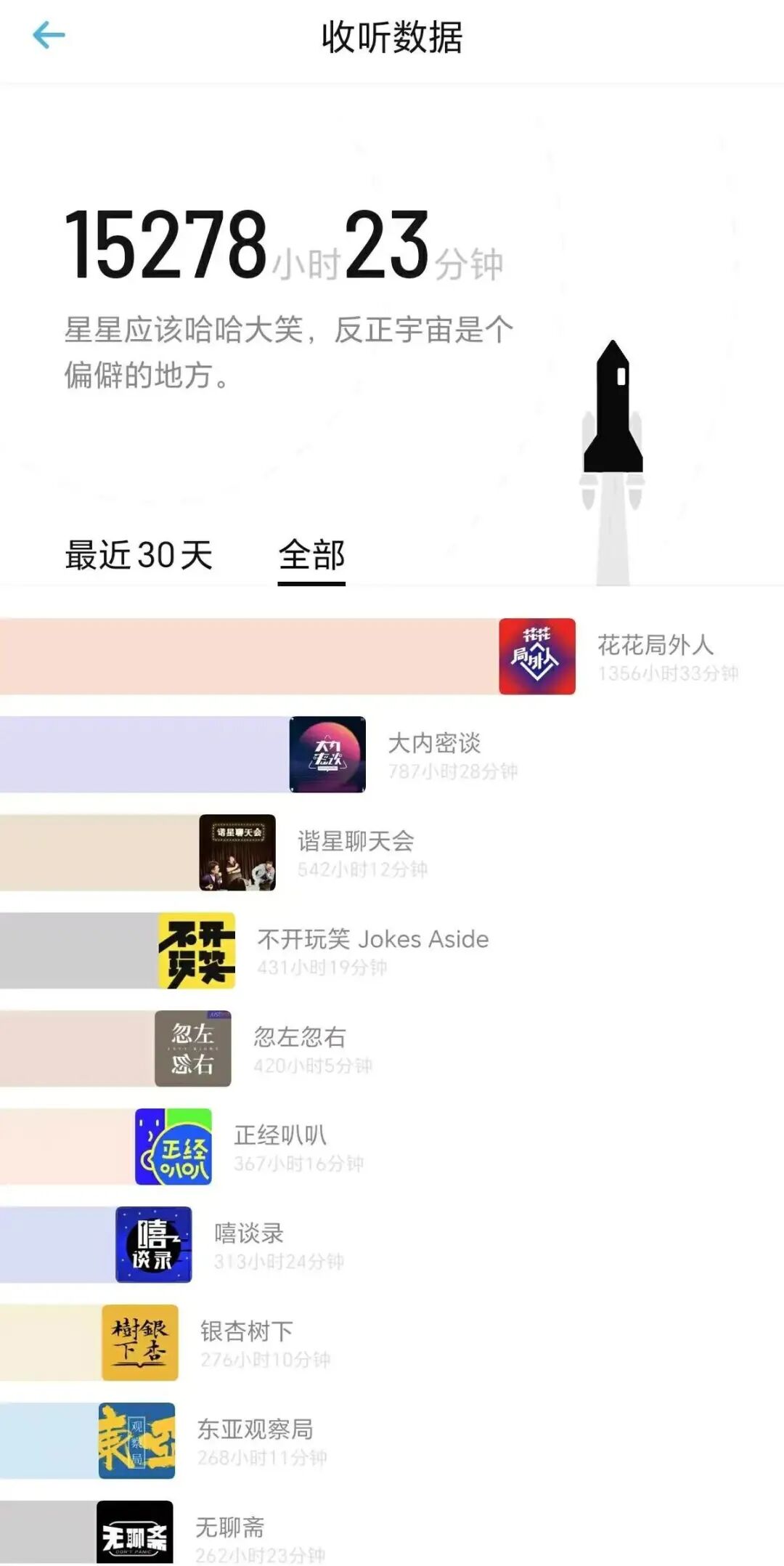View the 谐星聊天会 podcast

[x=238, y=853]
